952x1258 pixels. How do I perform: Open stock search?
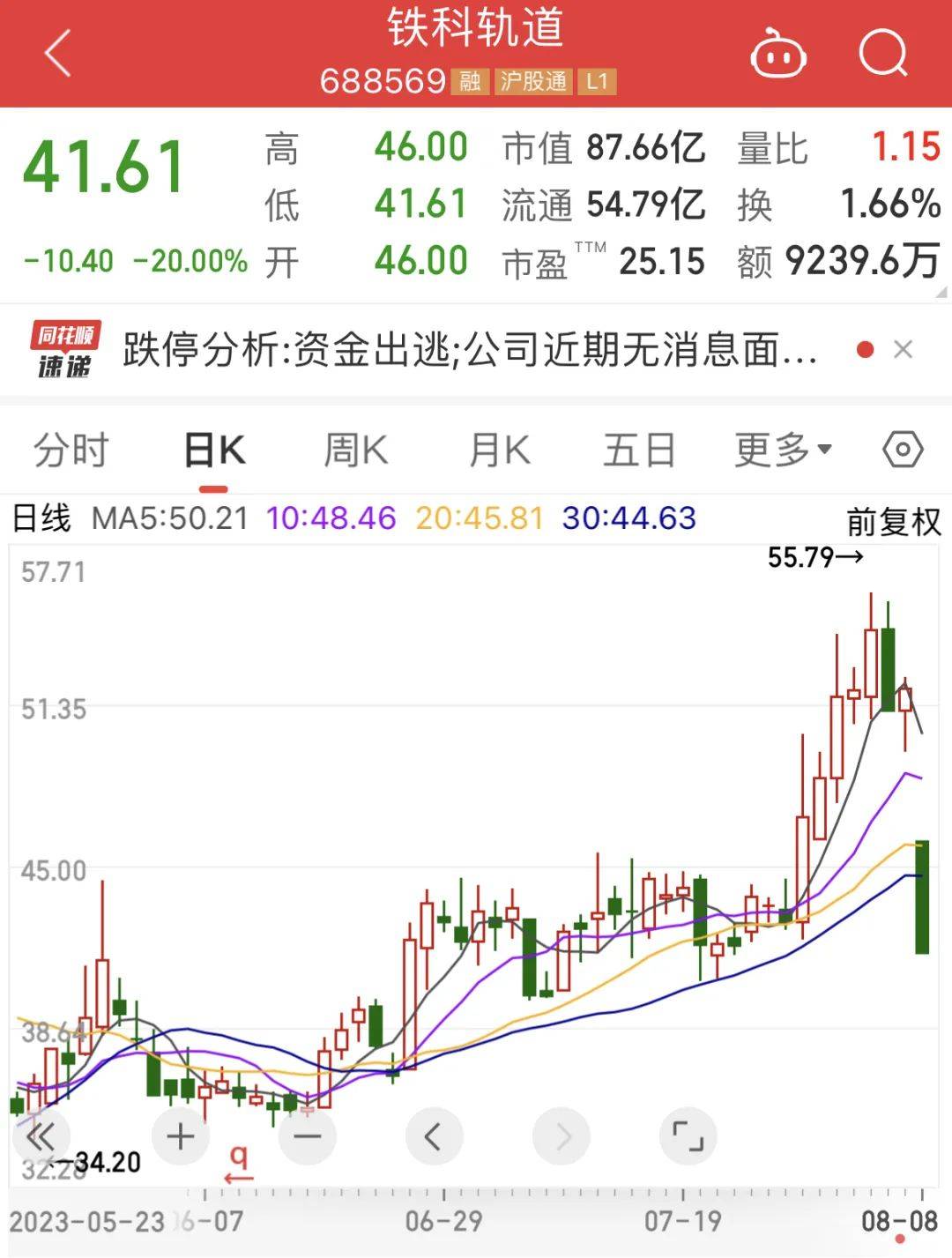point(883,53)
